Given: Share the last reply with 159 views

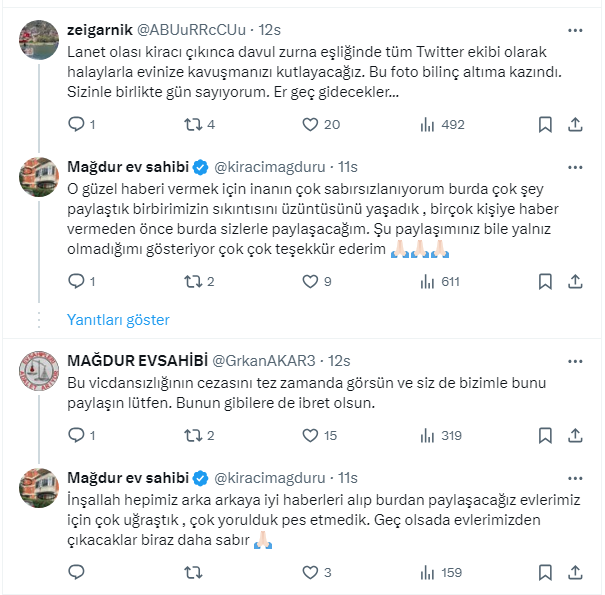Looking at the screenshot, I should point(575,573).
